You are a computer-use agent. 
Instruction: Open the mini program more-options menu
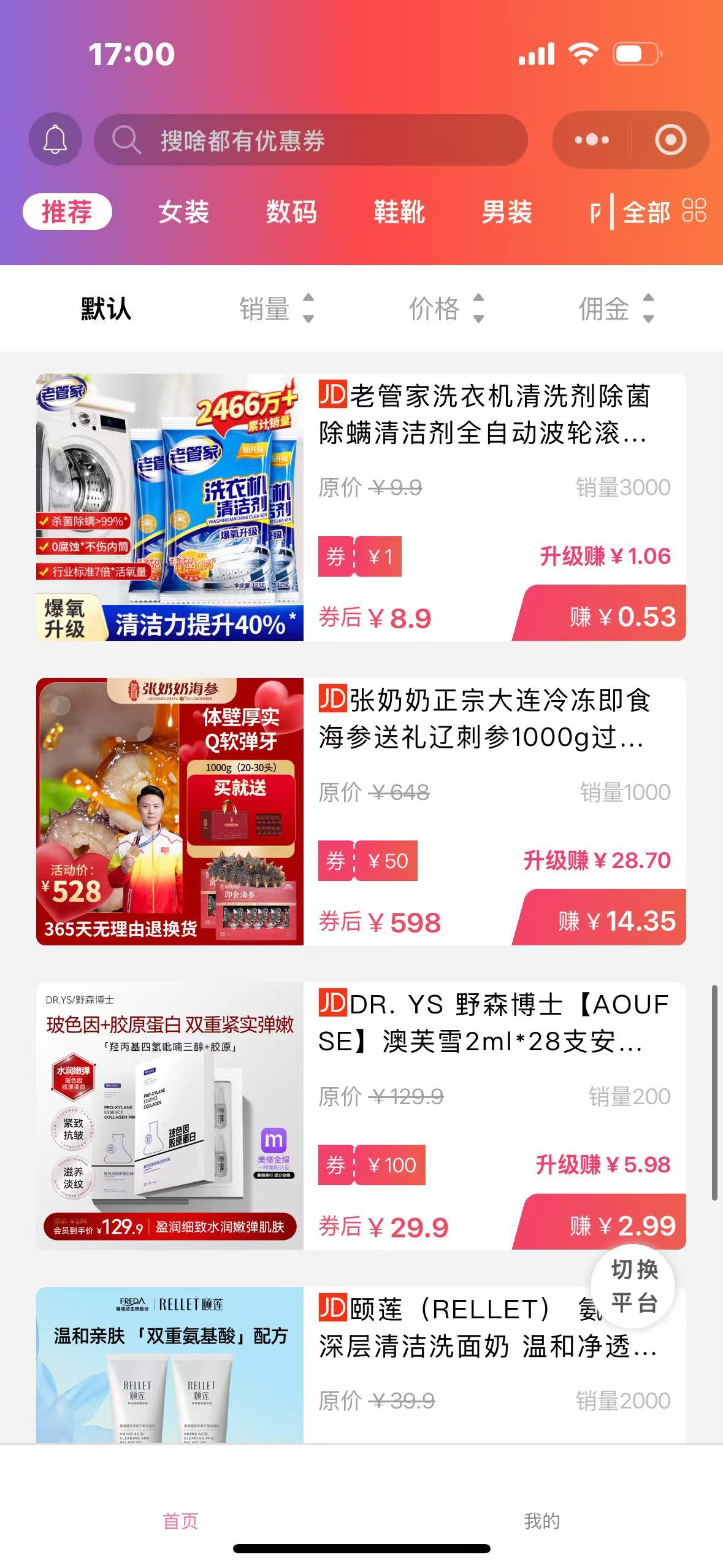point(592,140)
